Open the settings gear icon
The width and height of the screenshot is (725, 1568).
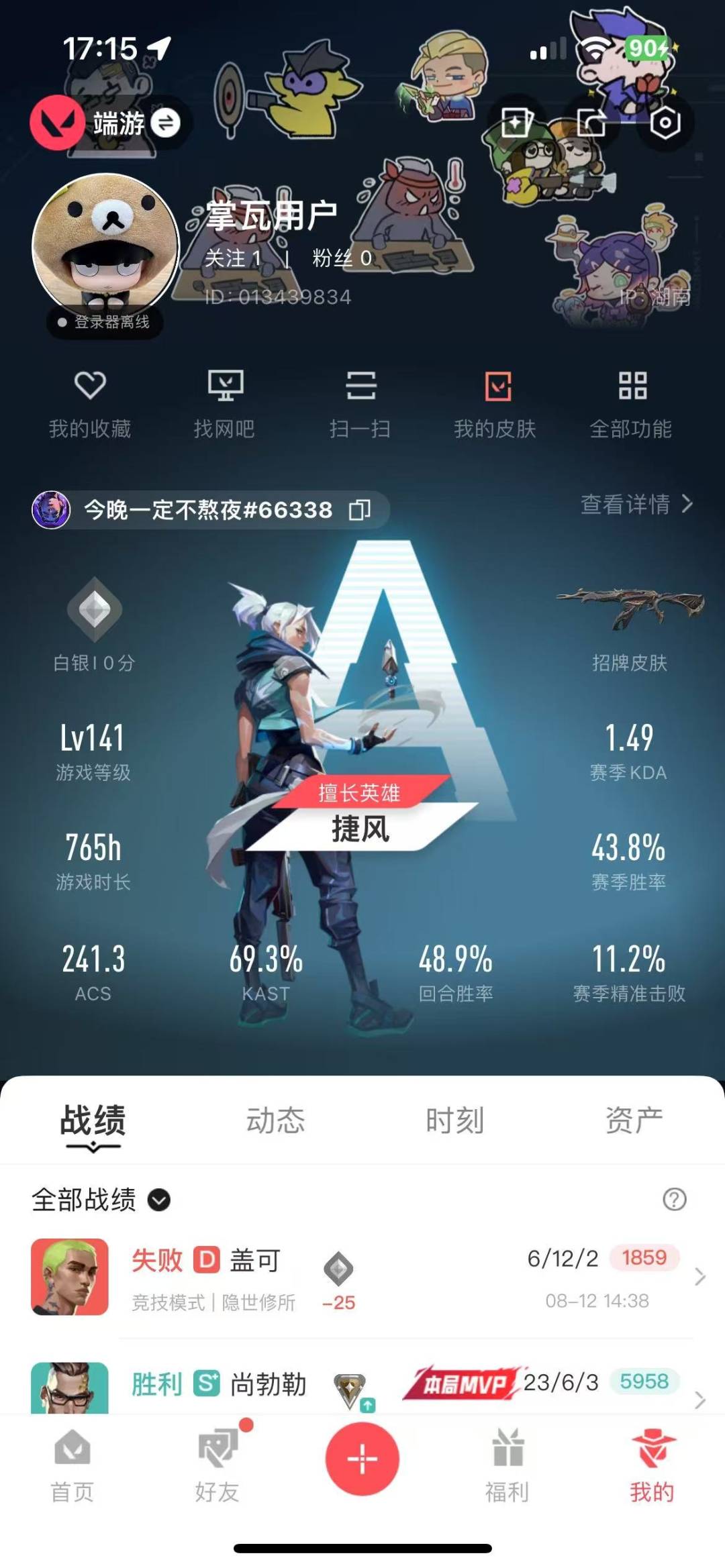click(x=665, y=123)
